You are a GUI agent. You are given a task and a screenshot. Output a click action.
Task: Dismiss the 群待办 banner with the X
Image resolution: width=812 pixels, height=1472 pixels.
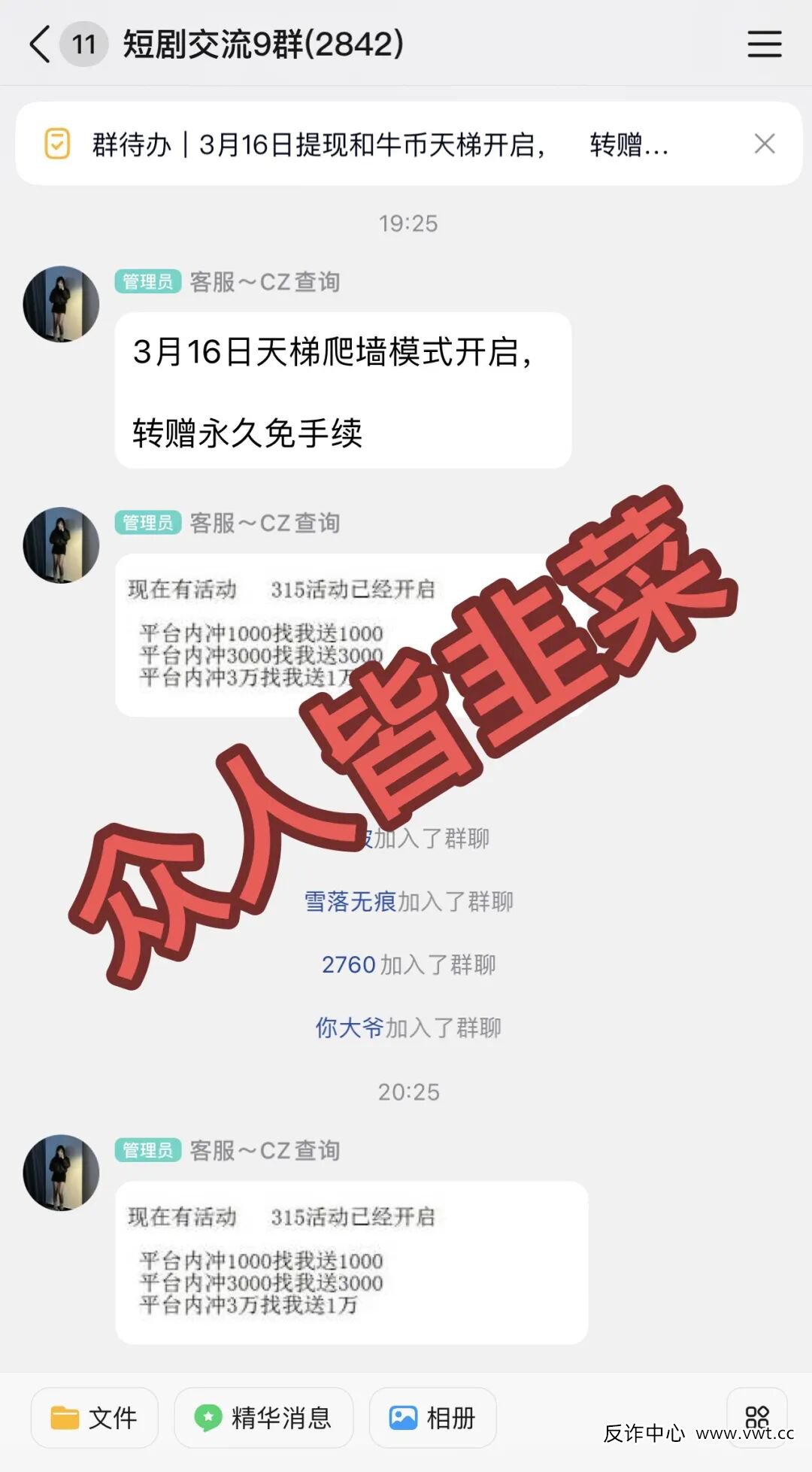click(765, 143)
